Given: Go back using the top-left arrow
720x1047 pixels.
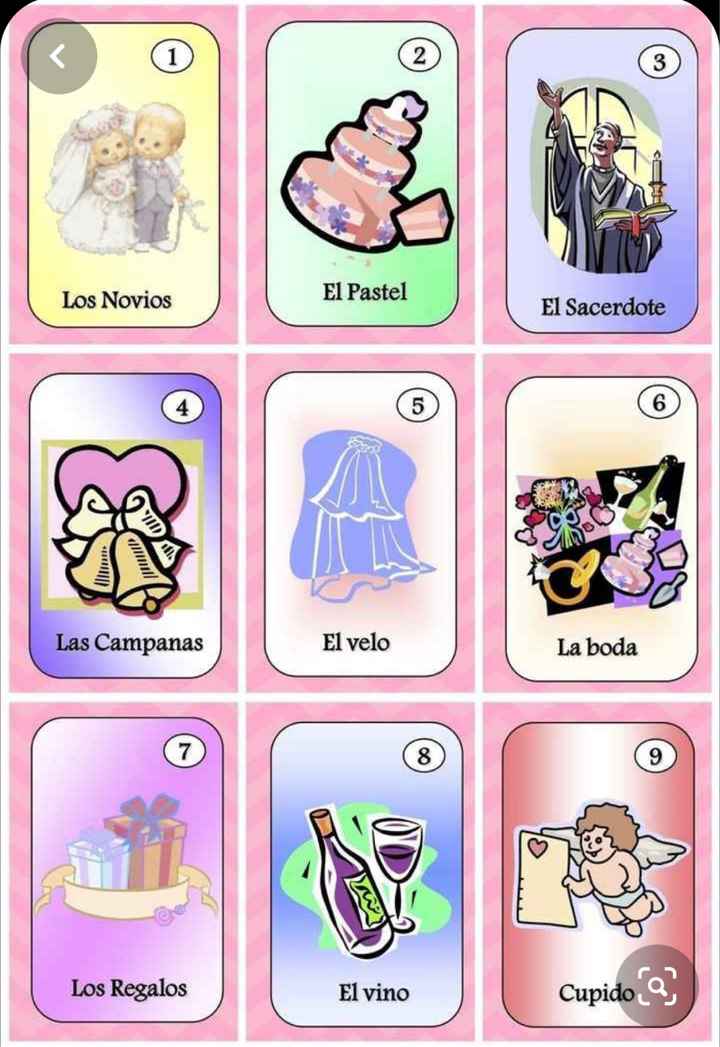Looking at the screenshot, I should tap(58, 57).
